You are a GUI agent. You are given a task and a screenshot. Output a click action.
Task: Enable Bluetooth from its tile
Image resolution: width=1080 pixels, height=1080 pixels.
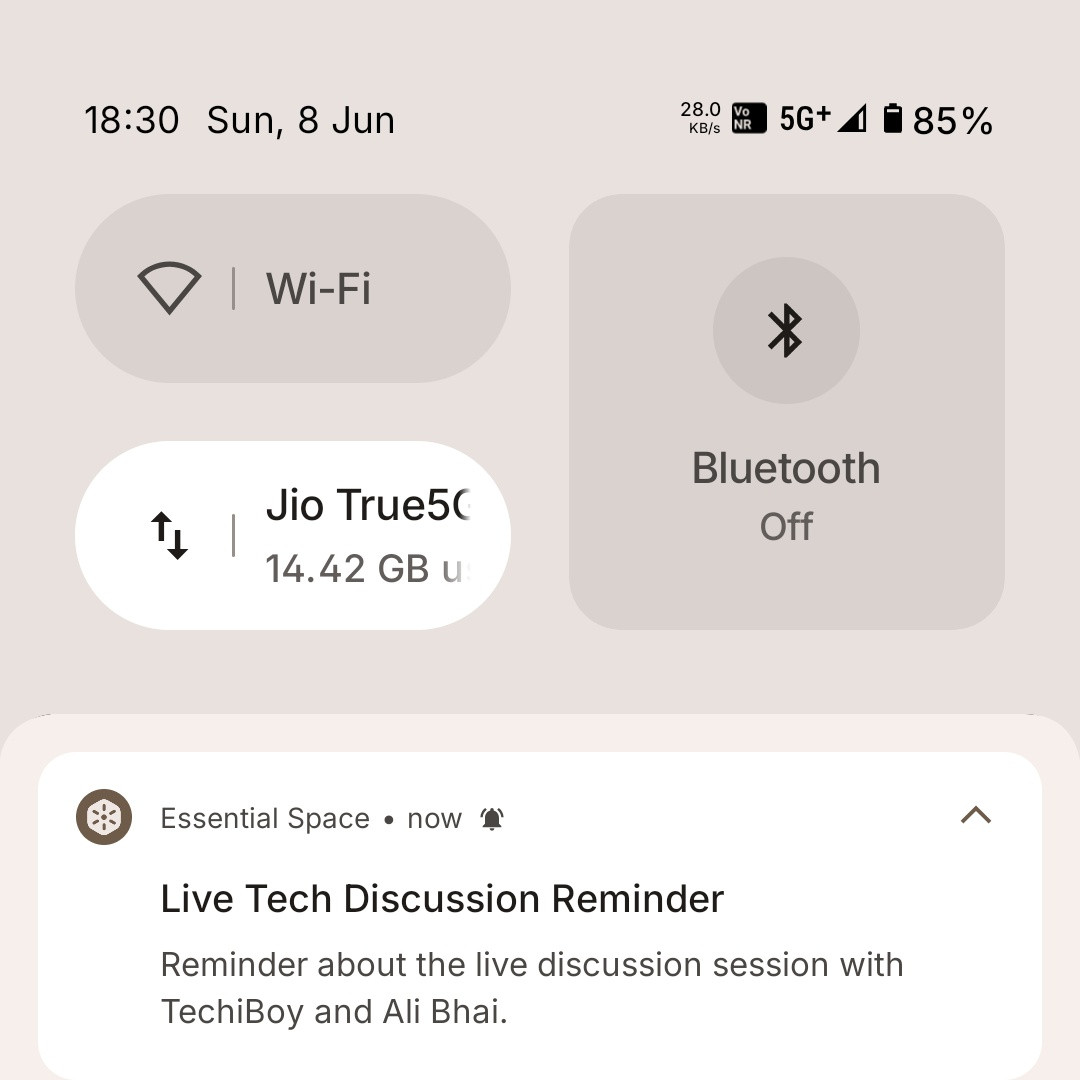787,411
